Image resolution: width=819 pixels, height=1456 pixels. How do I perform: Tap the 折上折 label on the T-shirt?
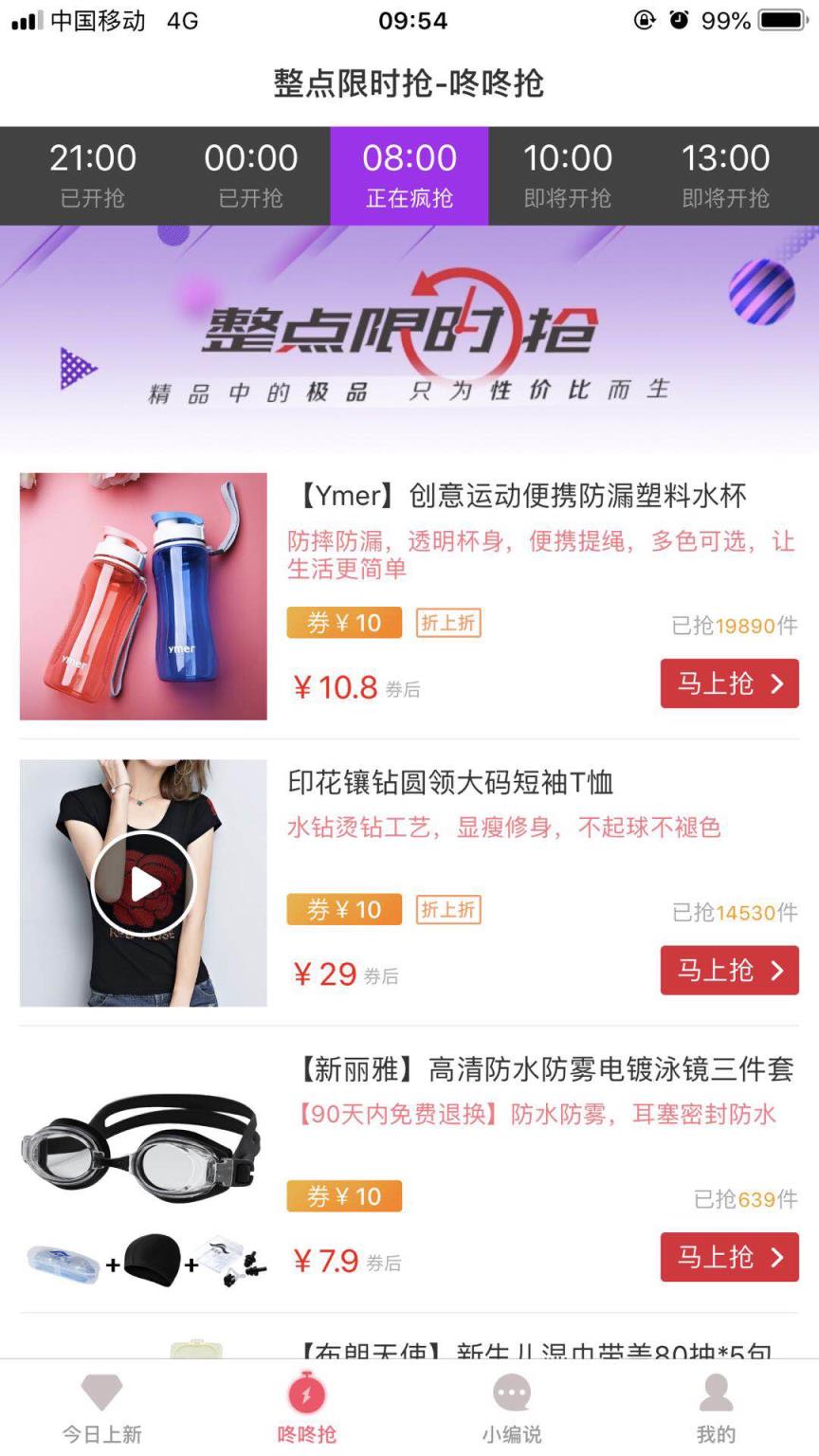[x=447, y=910]
